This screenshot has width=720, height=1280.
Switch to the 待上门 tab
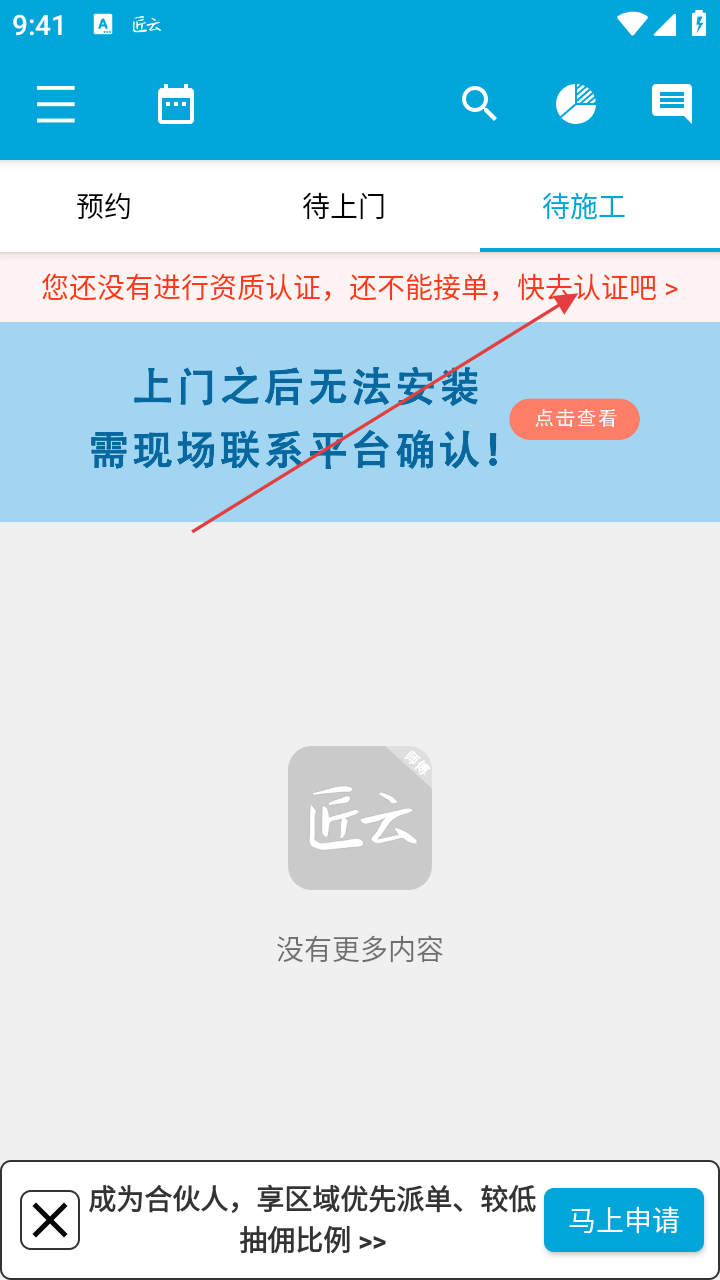[344, 207]
